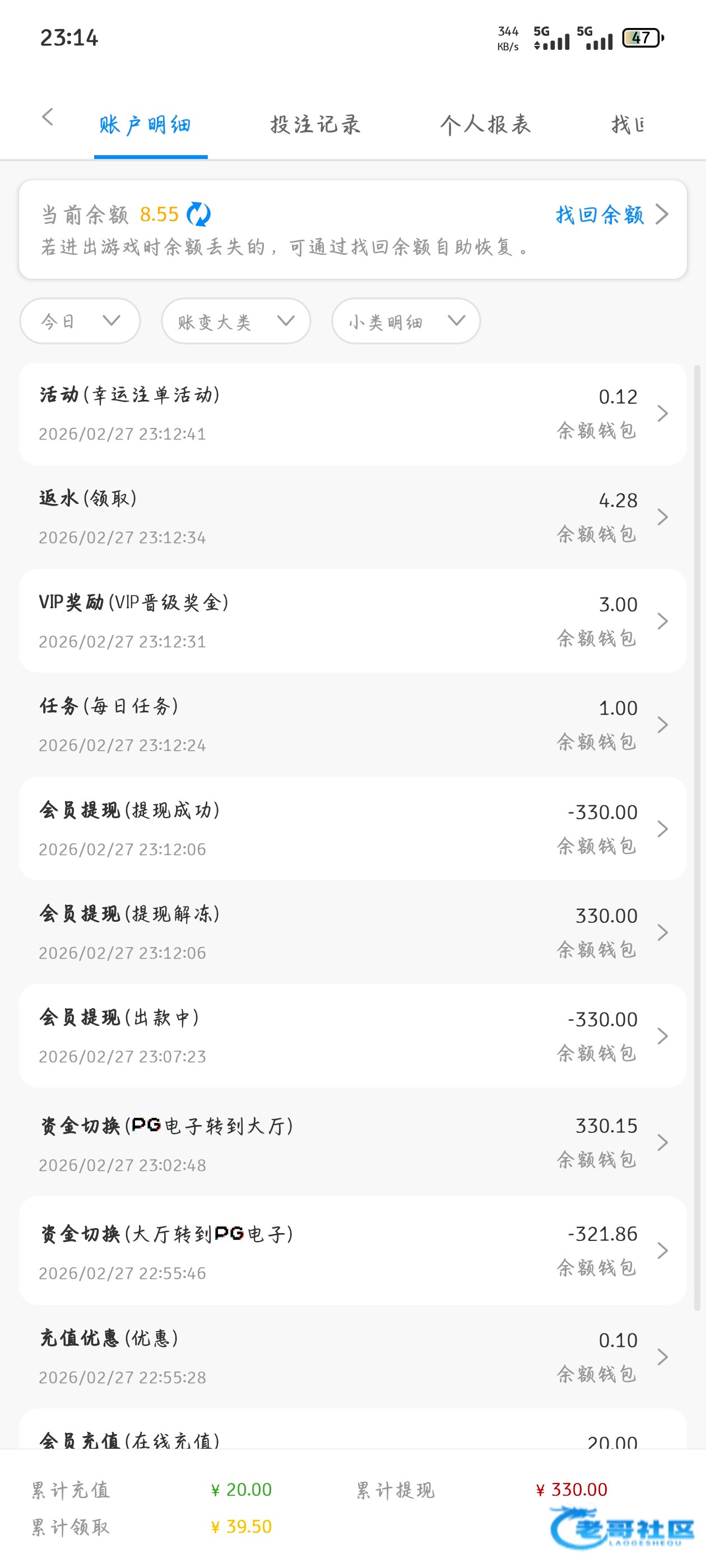Open the 大厅转到PG电子 -321.86 record
Screen dimensions: 706x1568
pyautogui.click(x=352, y=1251)
